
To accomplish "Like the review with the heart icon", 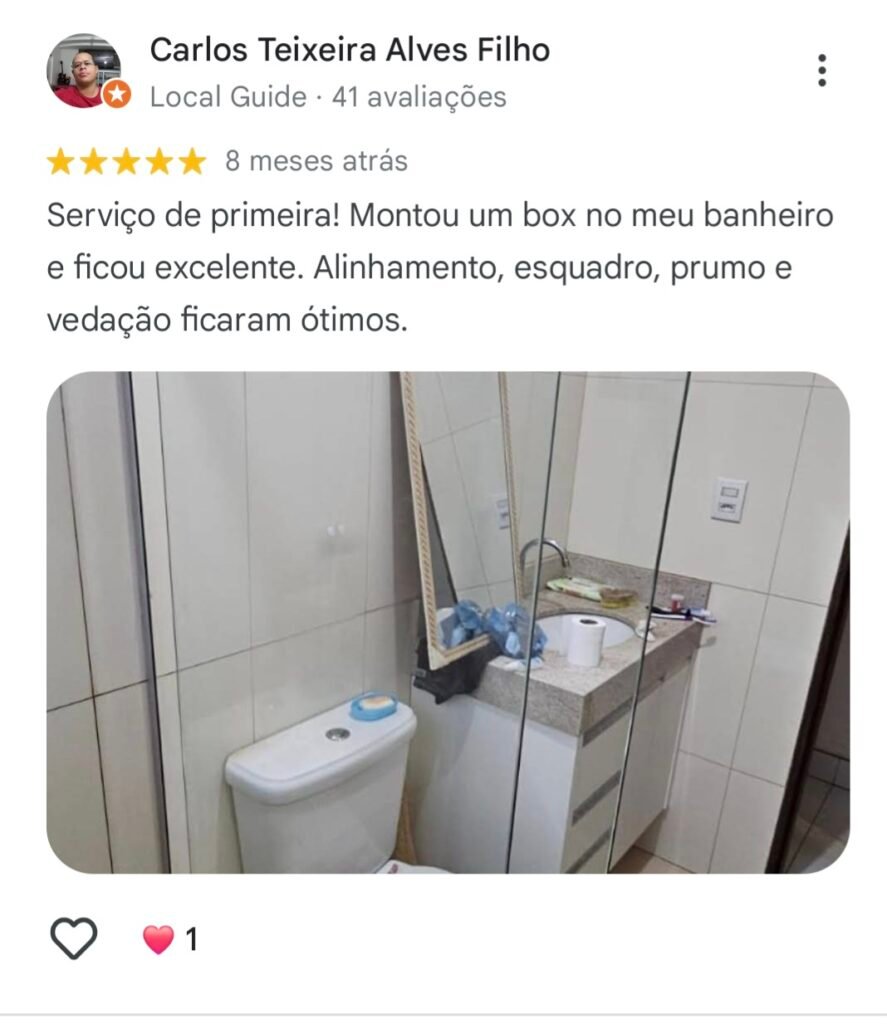I will click(74, 938).
